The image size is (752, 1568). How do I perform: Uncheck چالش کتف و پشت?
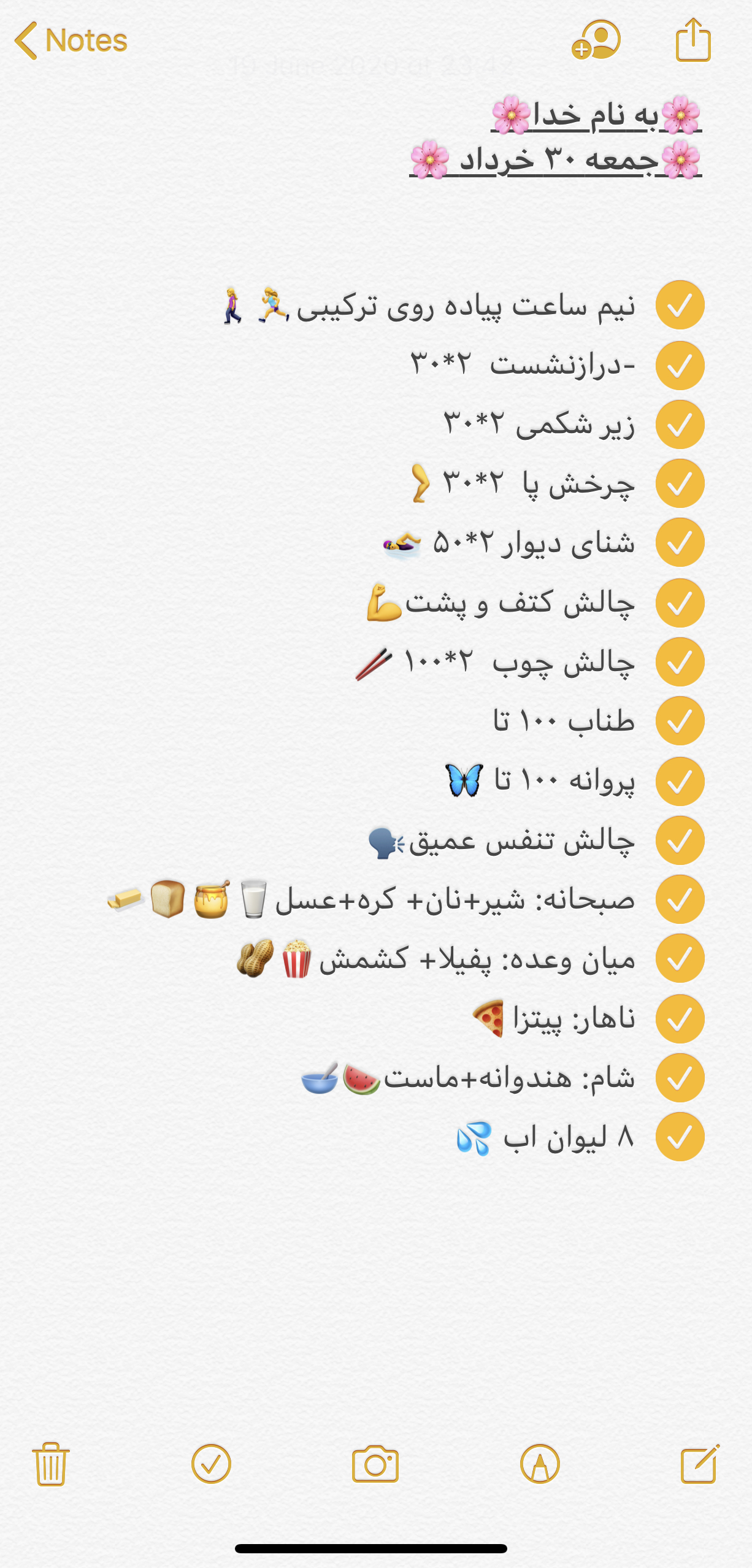[680, 603]
